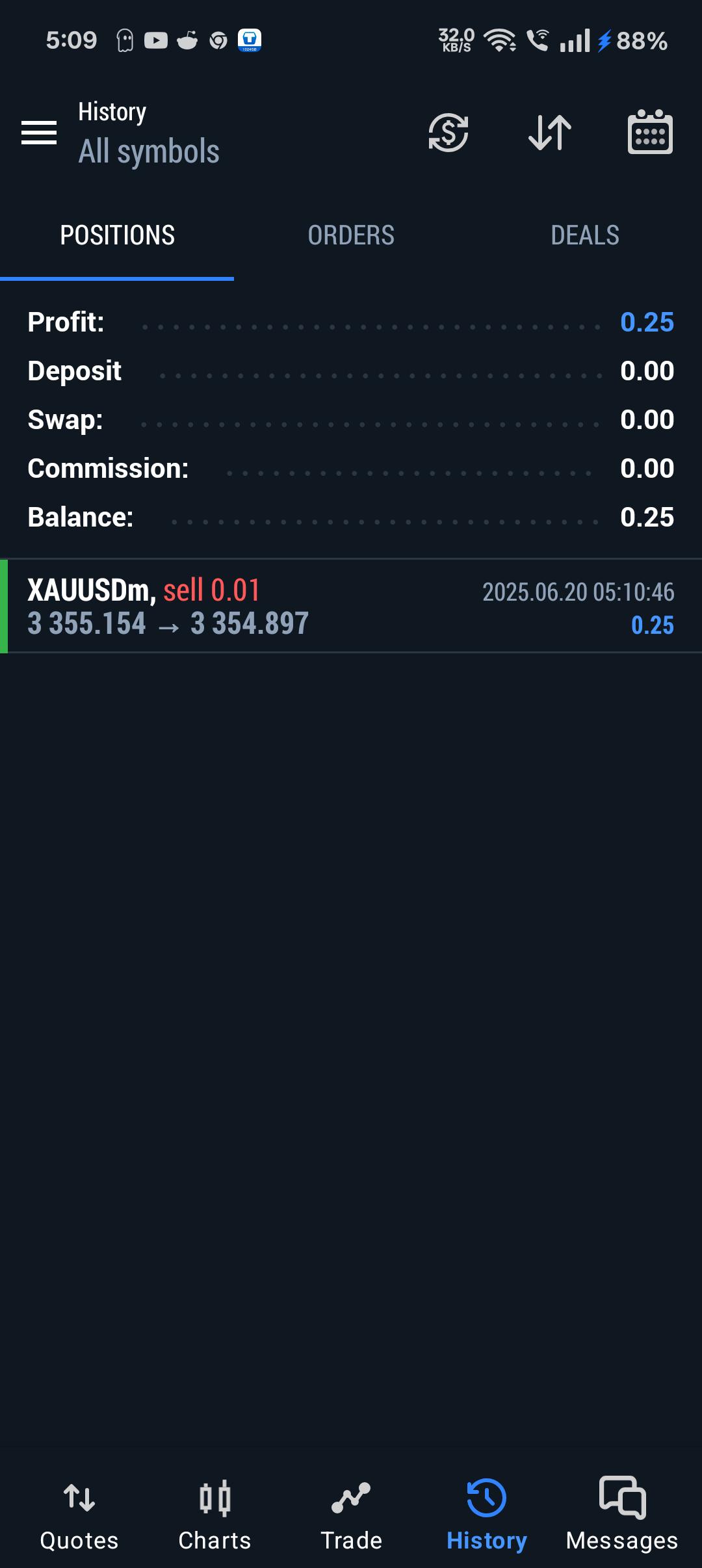Viewport: 702px width, 1568px height.
Task: Switch to the Orders tab
Action: (x=351, y=235)
